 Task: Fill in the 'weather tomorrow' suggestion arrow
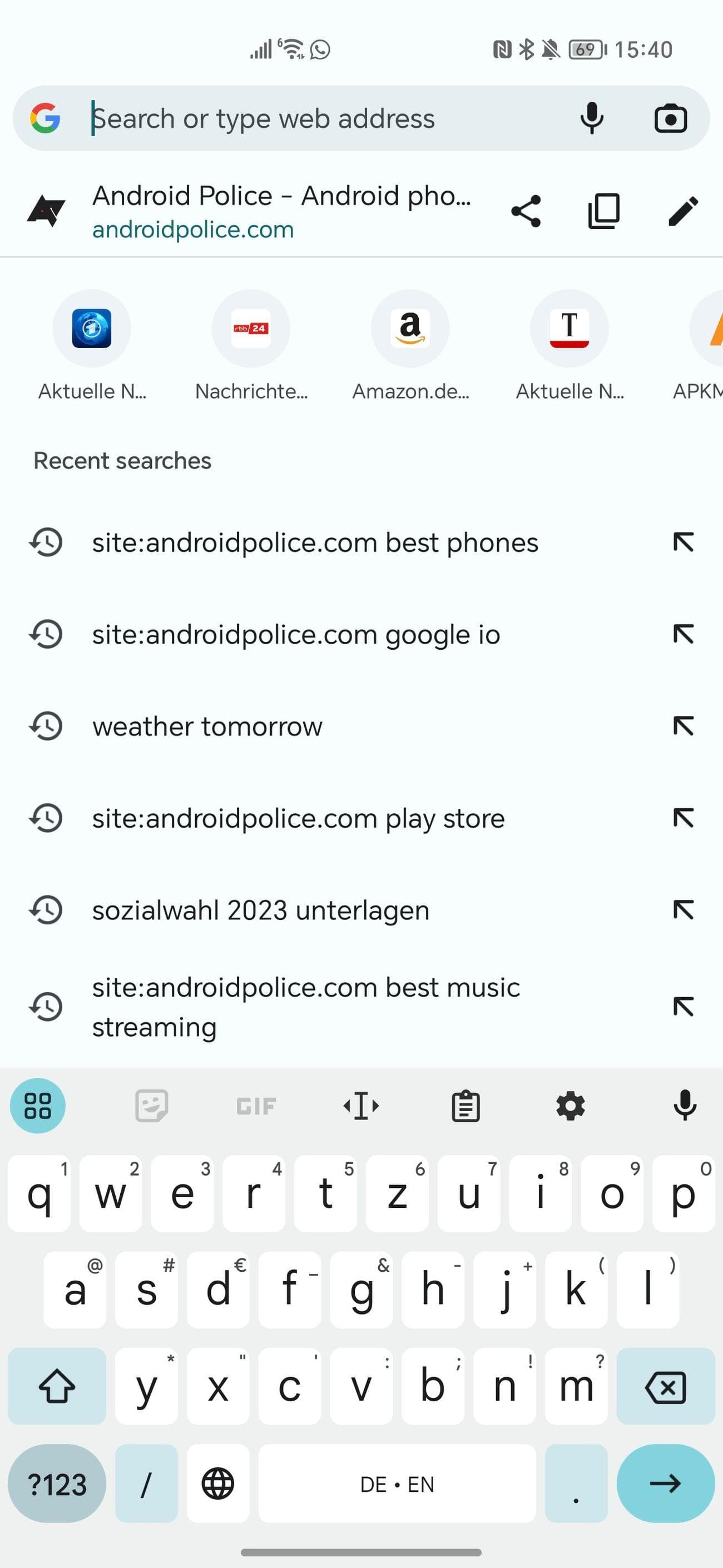[x=684, y=725]
